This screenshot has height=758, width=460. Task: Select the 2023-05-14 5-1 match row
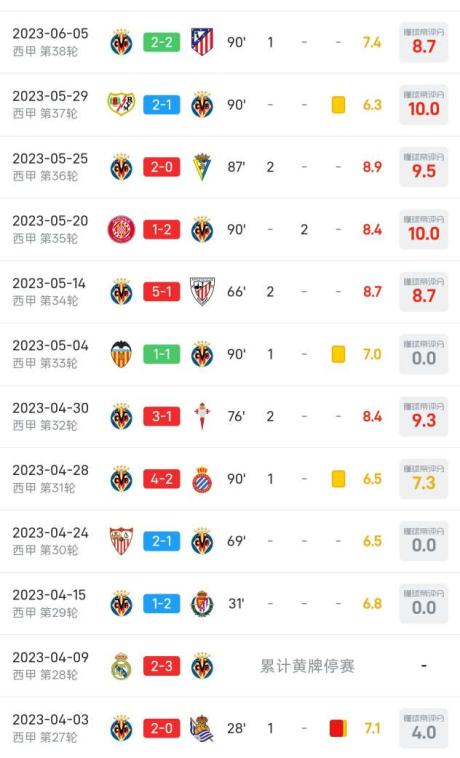coord(230,292)
